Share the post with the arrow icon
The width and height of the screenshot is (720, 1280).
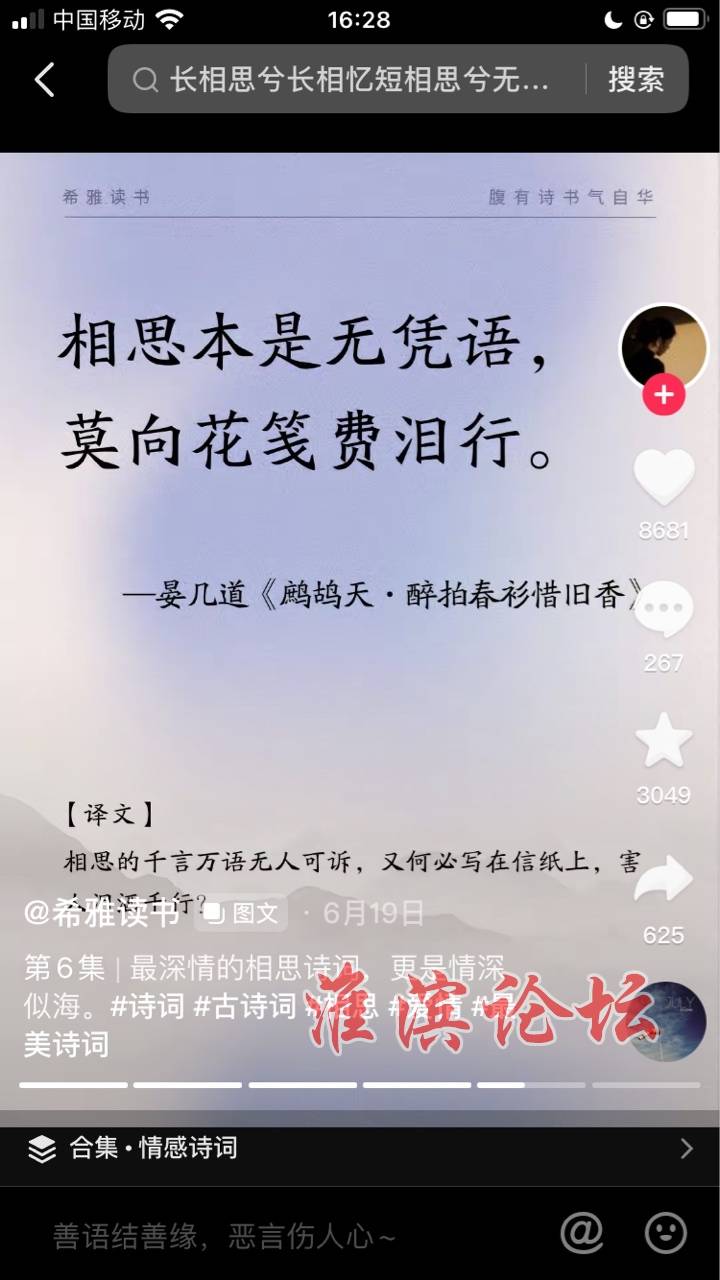click(x=664, y=880)
